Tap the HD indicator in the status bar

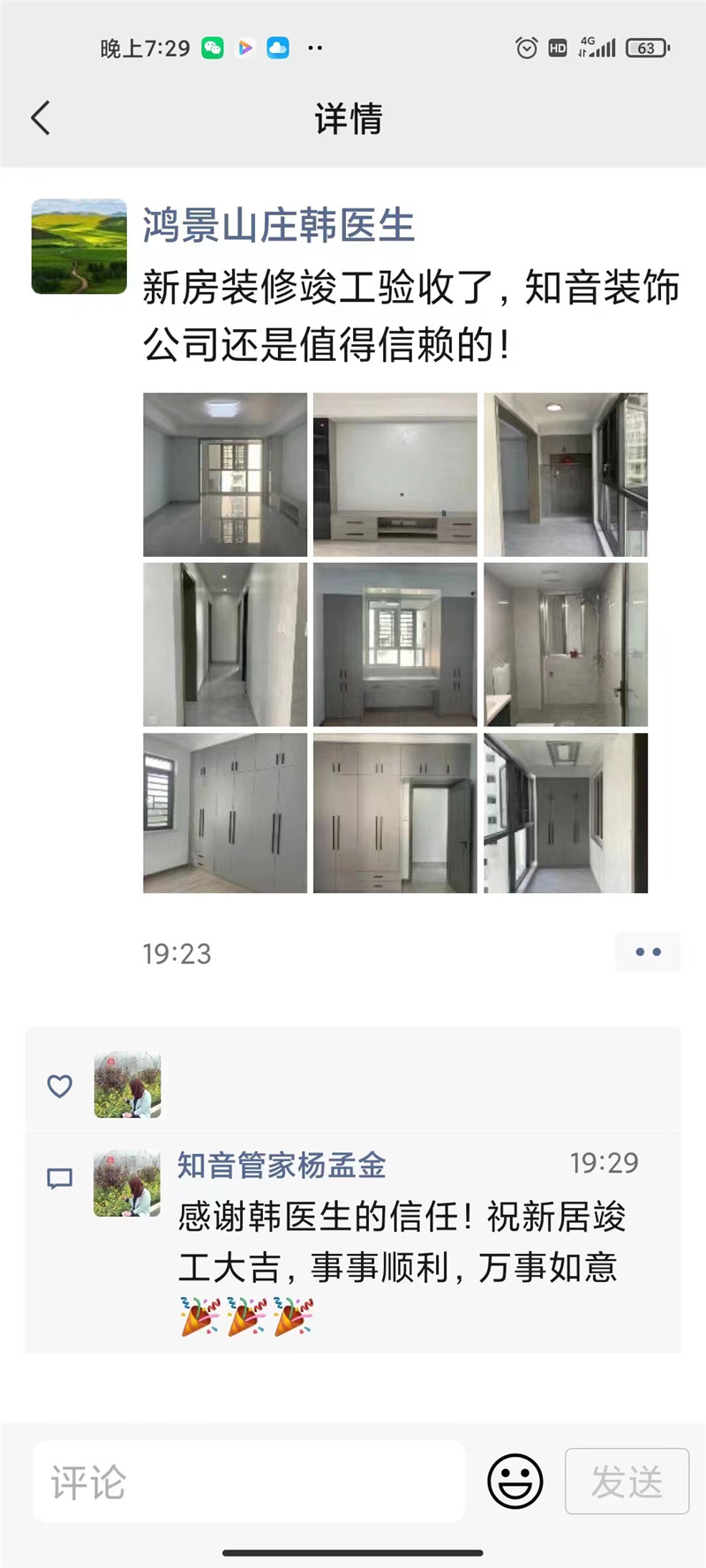tap(557, 49)
